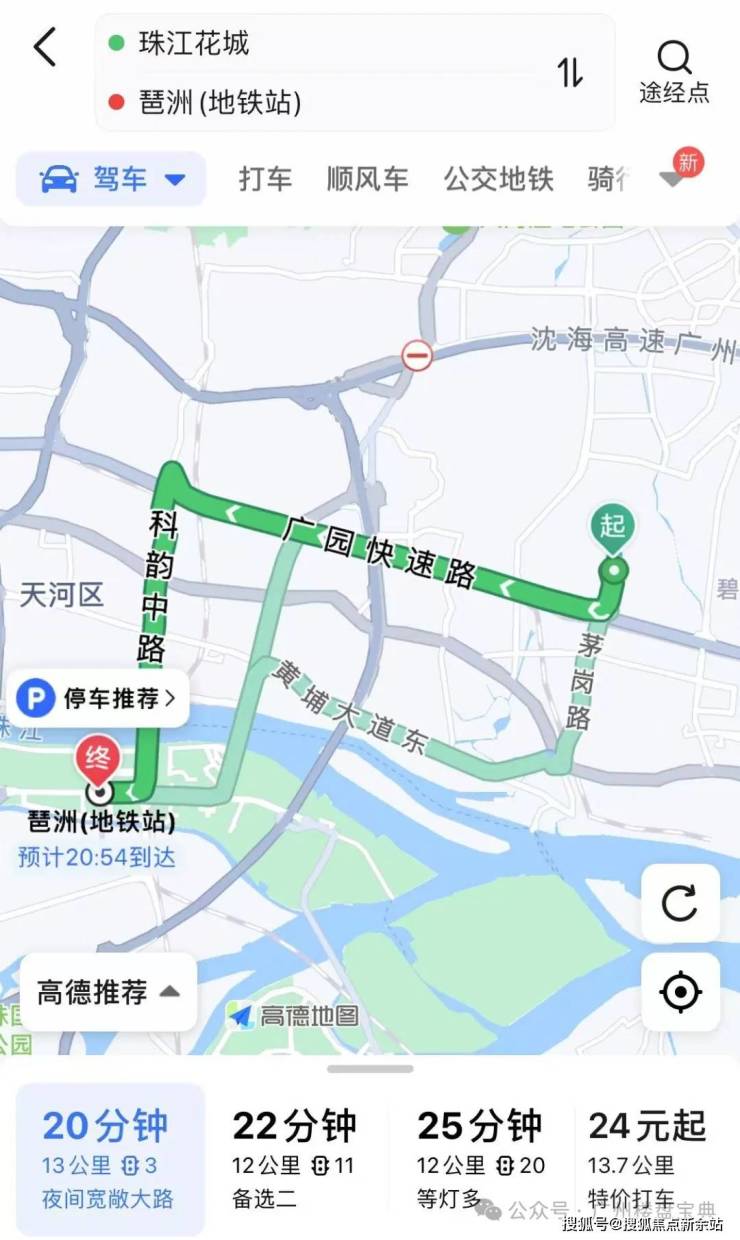Open 停车推荐 parking suggestions
The width and height of the screenshot is (740, 1240).
pyautogui.click(x=98, y=699)
